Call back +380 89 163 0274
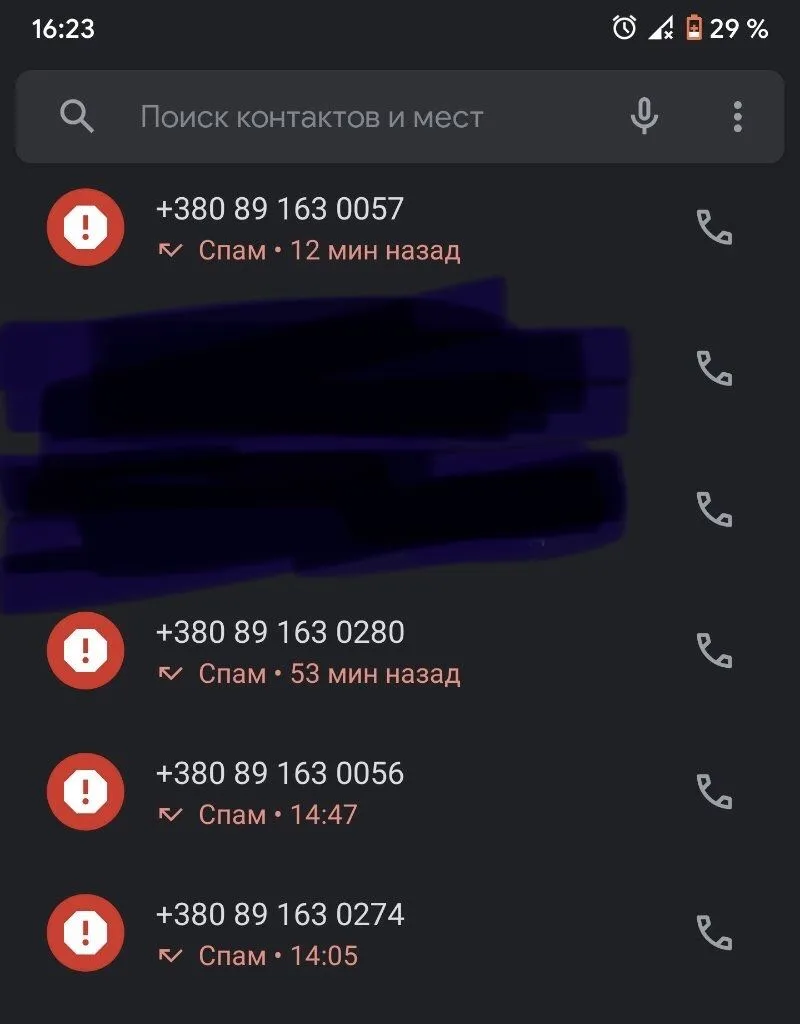This screenshot has height=1024, width=800. (x=714, y=933)
